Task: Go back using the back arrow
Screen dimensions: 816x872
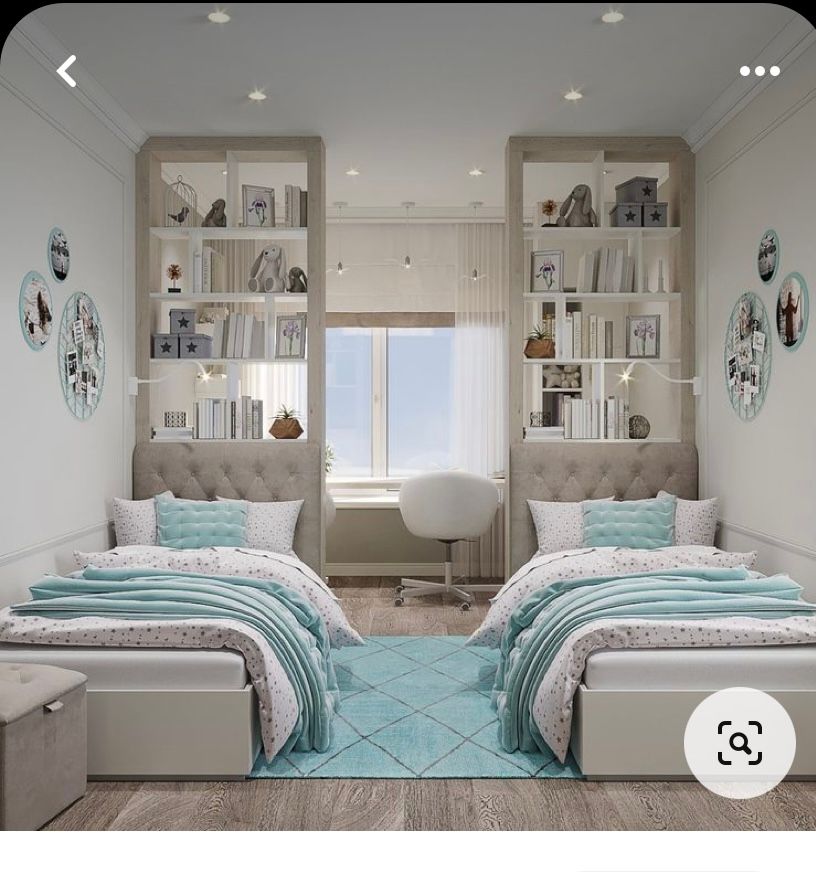Action: pyautogui.click(x=67, y=71)
